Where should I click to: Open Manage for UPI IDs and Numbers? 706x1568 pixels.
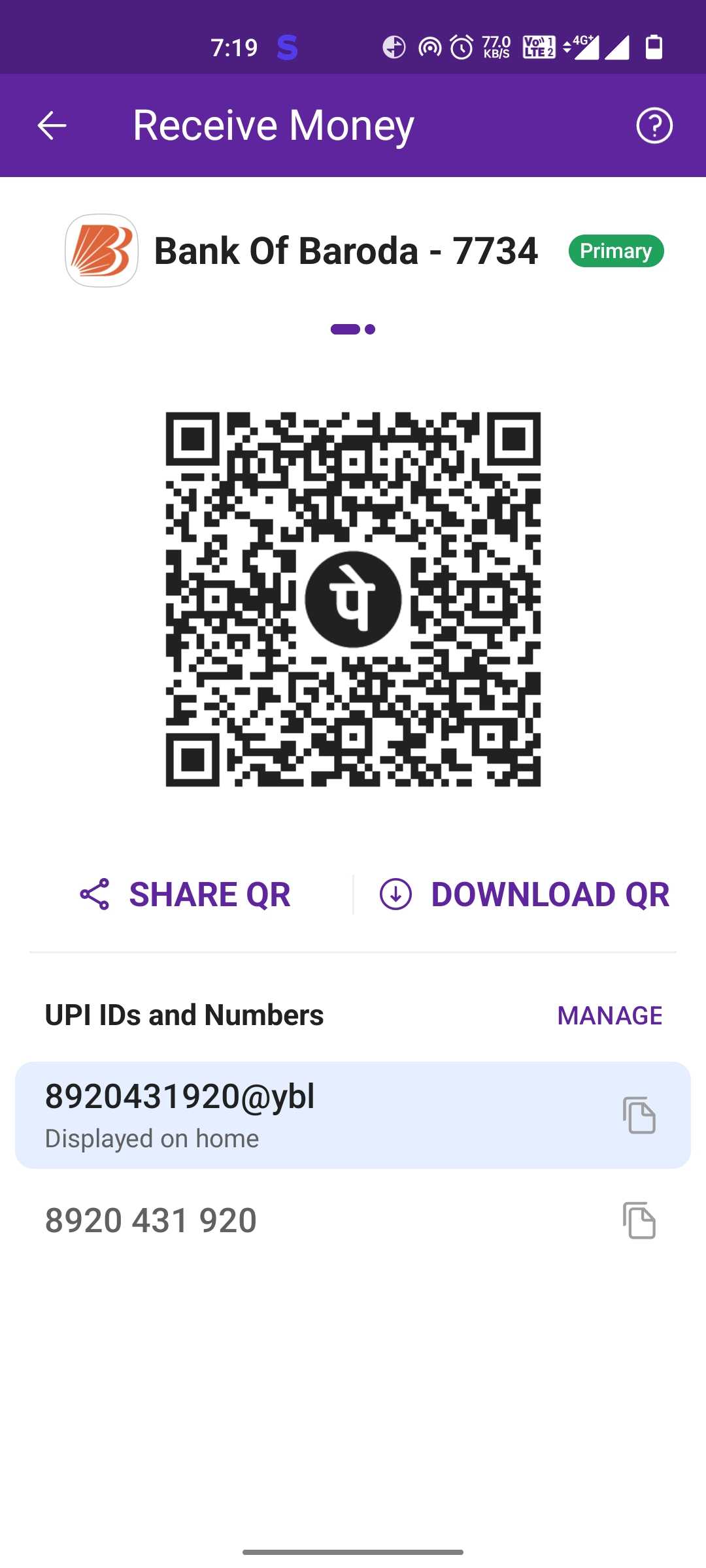tap(610, 1015)
